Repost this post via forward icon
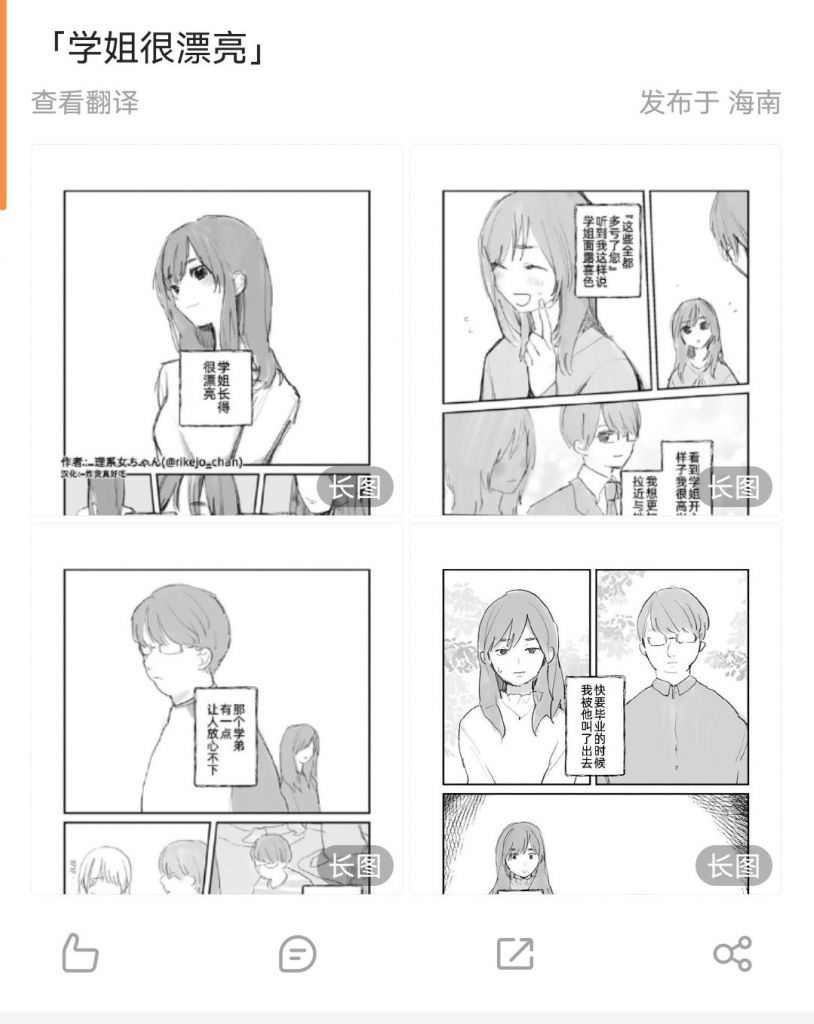This screenshot has height=1024, width=814. pos(515,953)
